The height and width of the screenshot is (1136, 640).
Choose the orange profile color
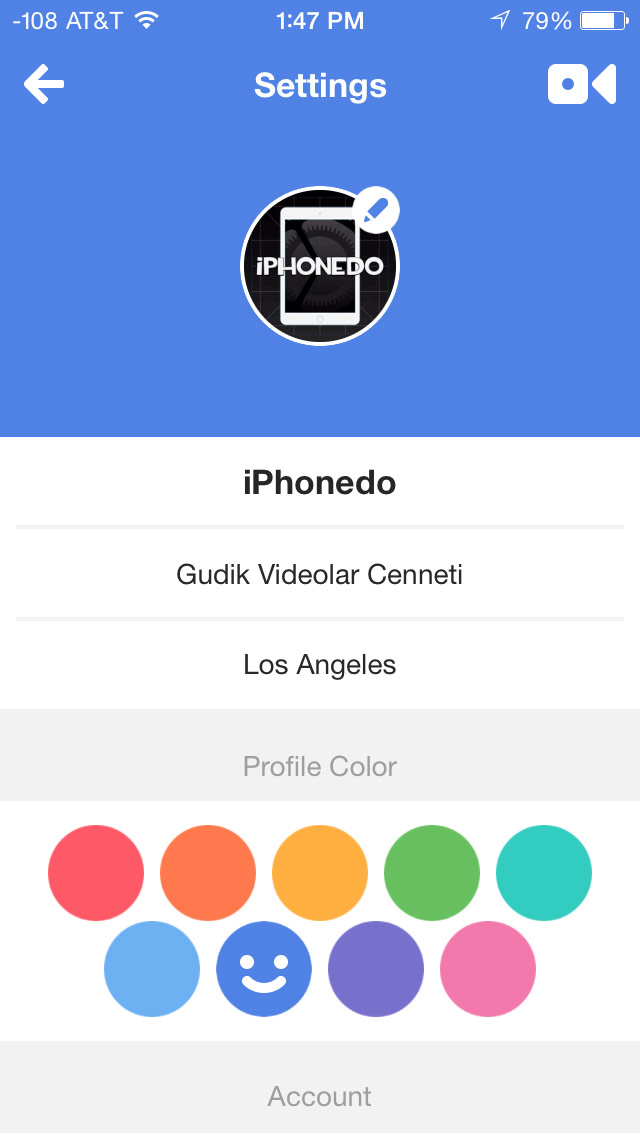click(x=208, y=873)
